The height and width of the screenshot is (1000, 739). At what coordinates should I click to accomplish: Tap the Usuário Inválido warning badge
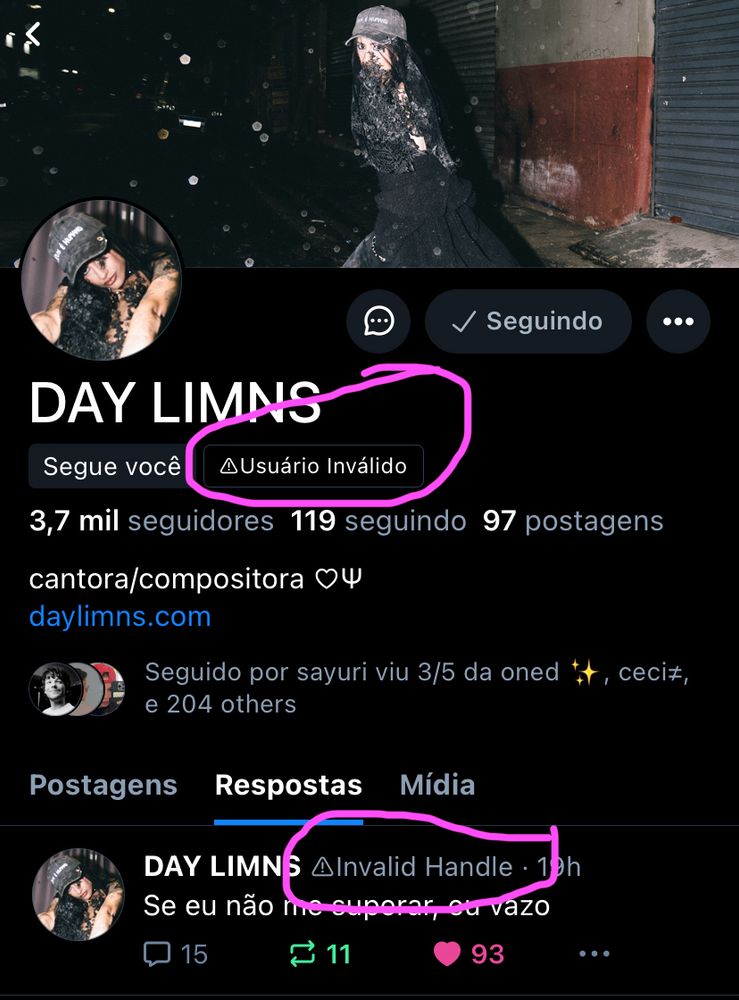coord(313,466)
